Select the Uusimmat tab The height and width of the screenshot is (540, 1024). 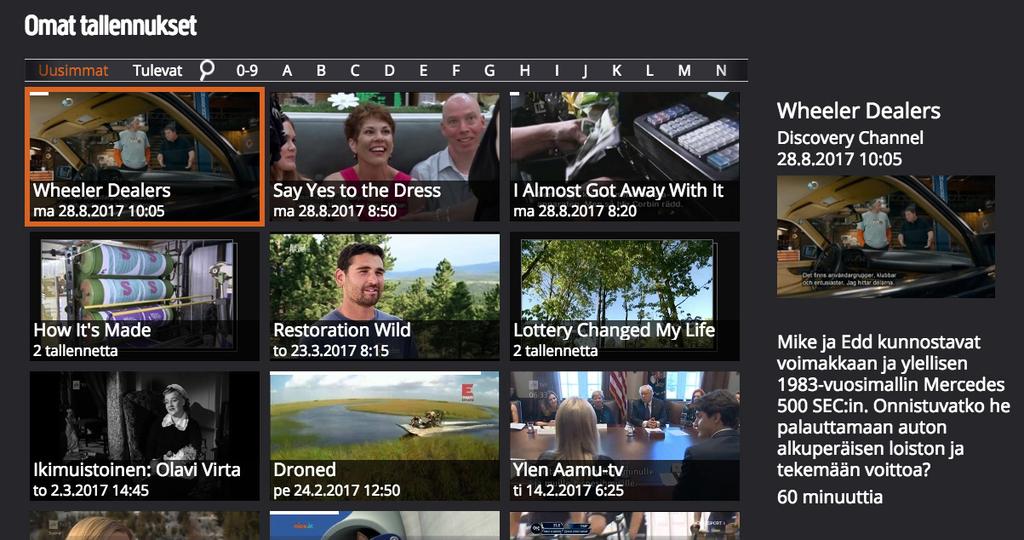point(73,71)
